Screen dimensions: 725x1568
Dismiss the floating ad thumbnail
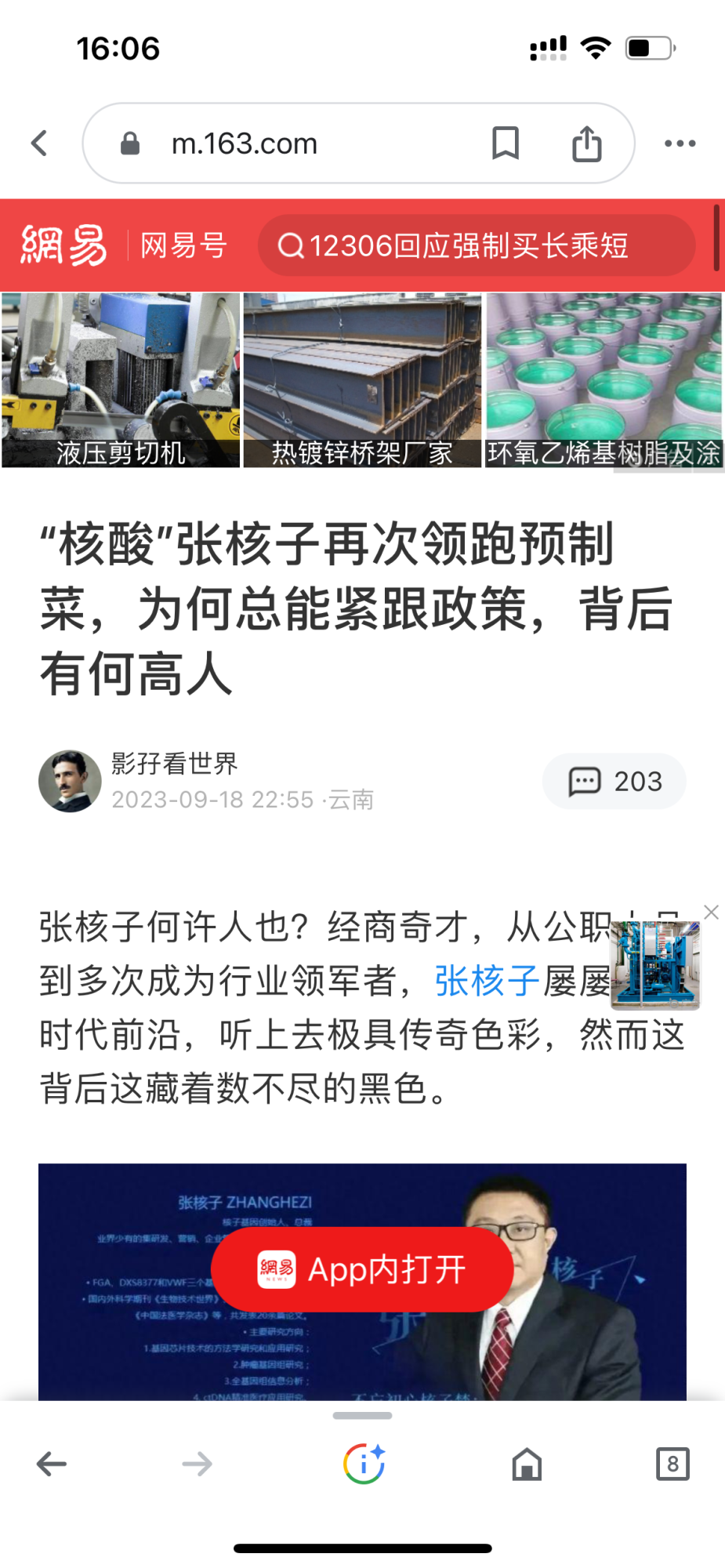(711, 912)
